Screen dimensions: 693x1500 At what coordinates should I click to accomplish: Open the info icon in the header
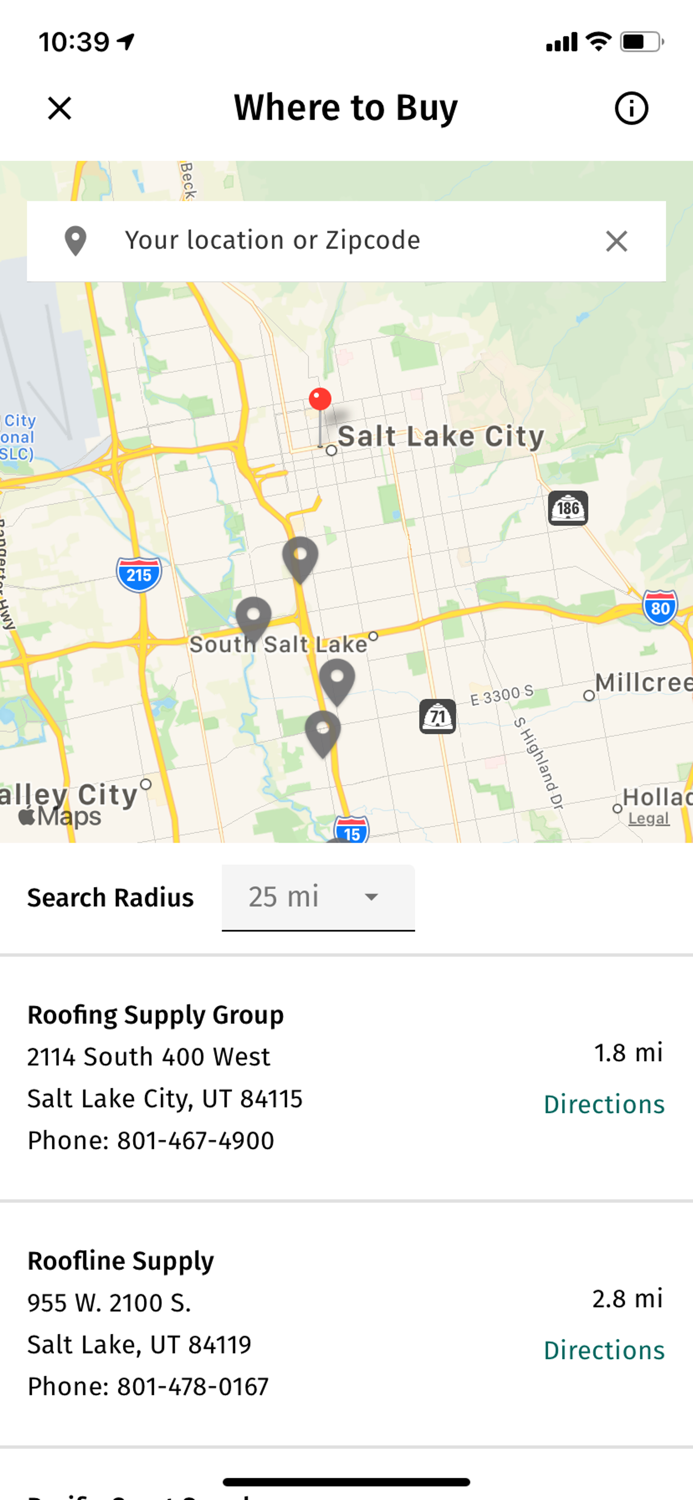(631, 108)
